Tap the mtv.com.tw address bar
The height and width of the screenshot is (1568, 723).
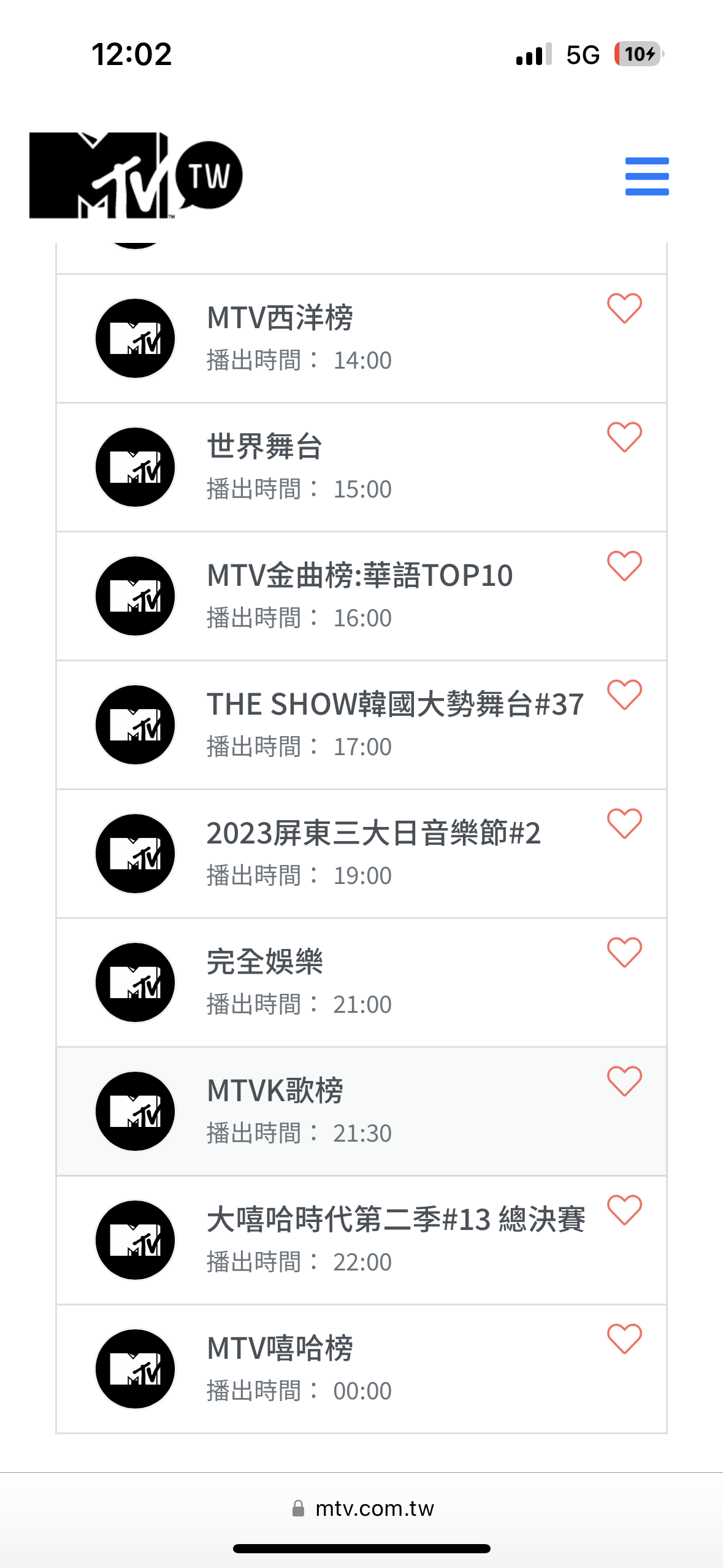coord(362,1508)
